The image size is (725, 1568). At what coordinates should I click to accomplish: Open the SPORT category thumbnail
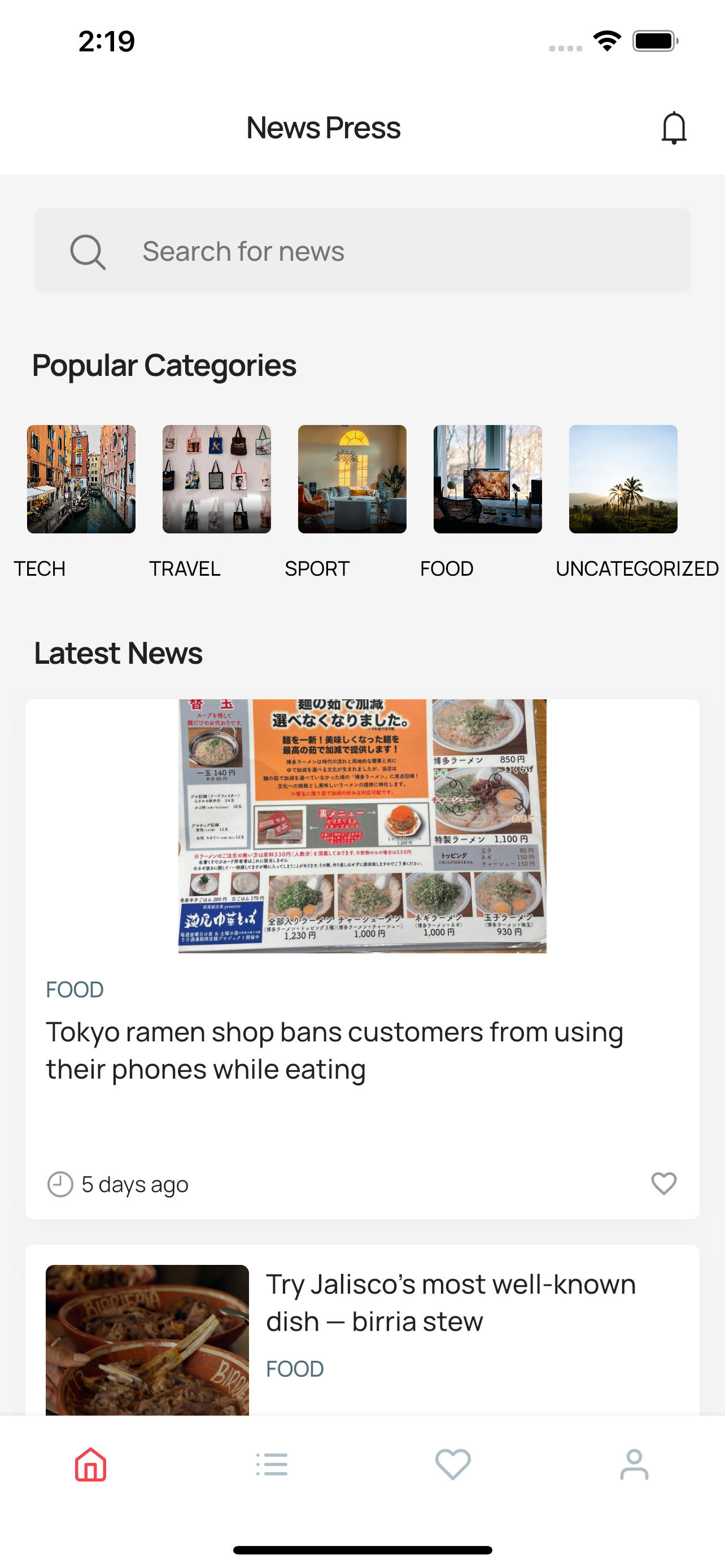[x=352, y=480]
